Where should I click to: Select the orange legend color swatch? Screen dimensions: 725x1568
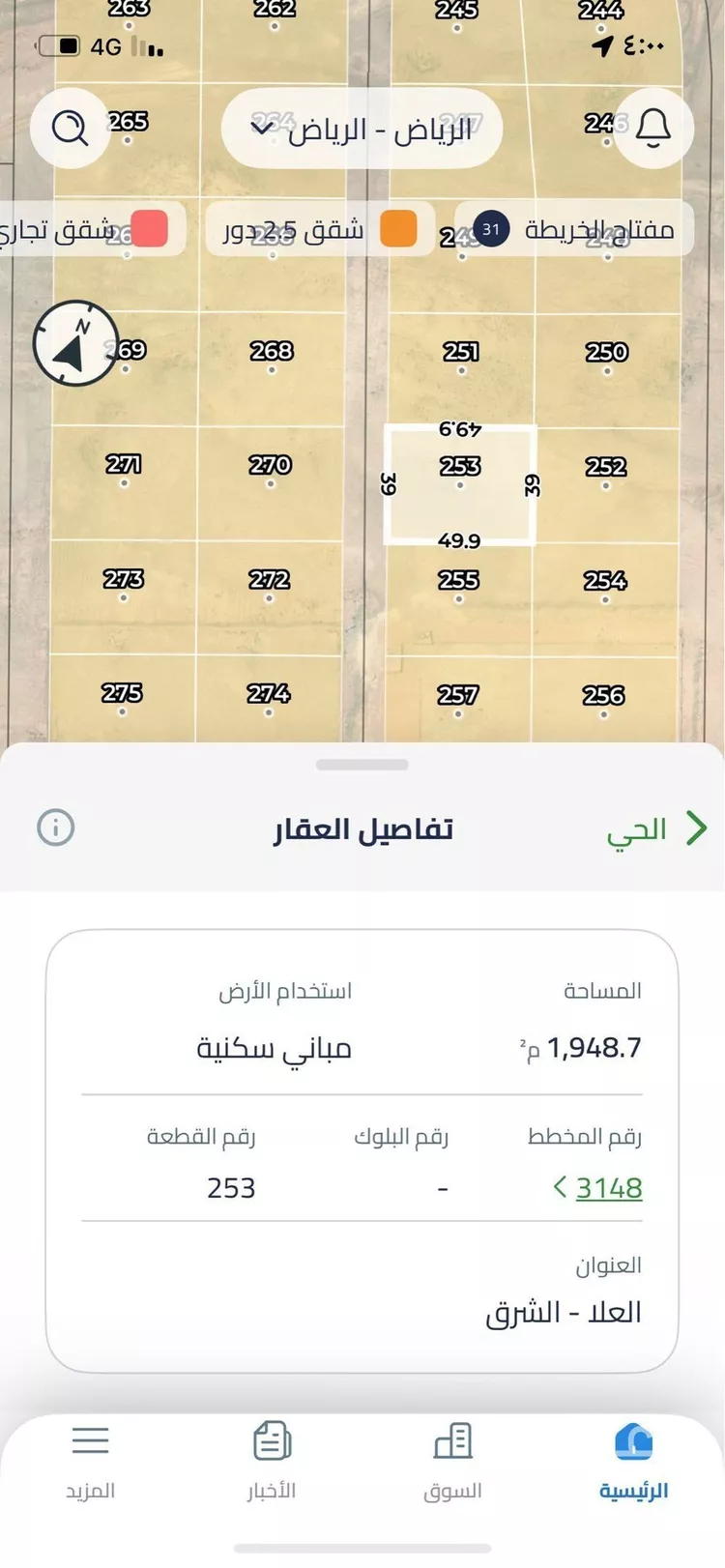398,229
